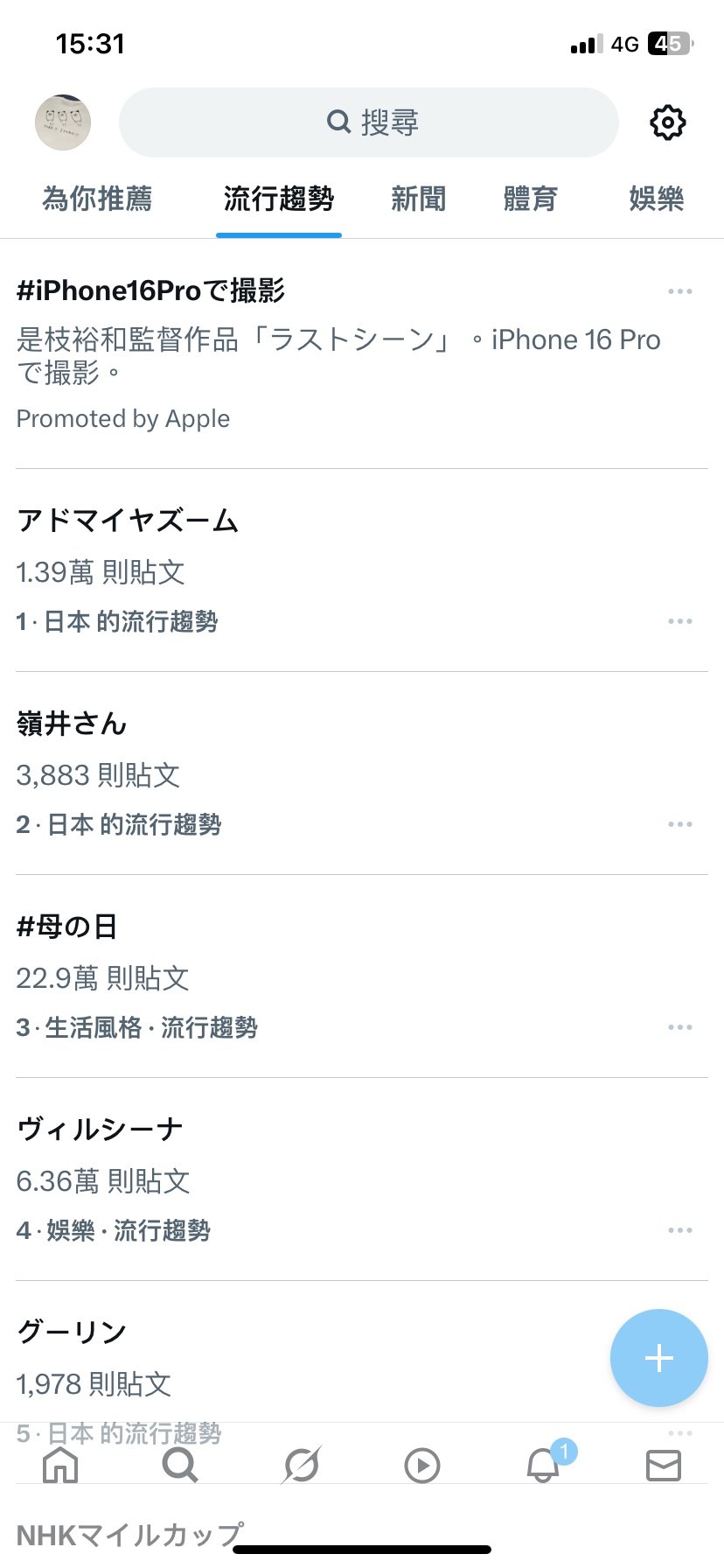This screenshot has height=1568, width=724.
Task: Open the Grok tab in the bottom bar
Action: (x=302, y=1465)
